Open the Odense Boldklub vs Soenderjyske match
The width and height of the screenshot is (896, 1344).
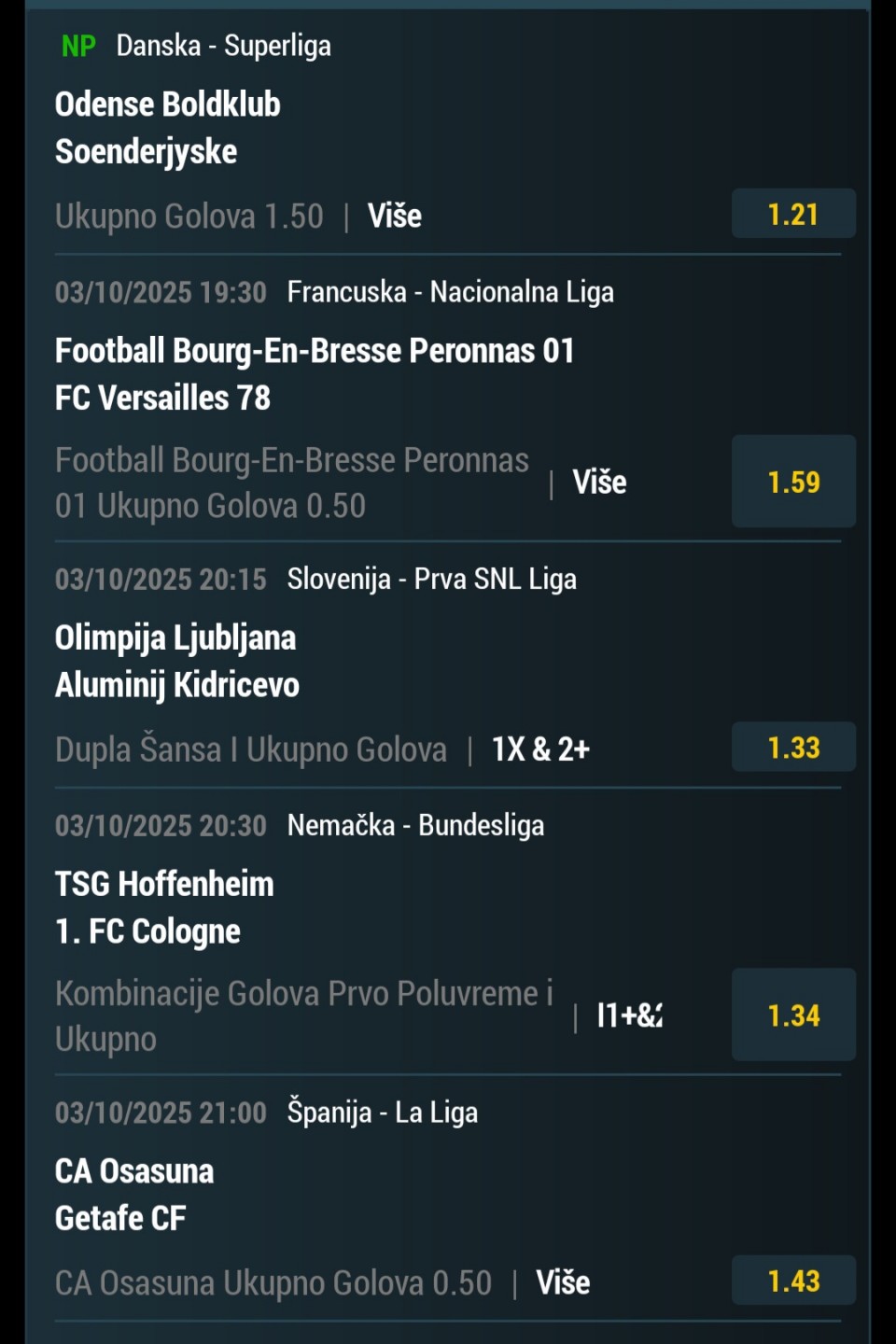click(x=168, y=128)
